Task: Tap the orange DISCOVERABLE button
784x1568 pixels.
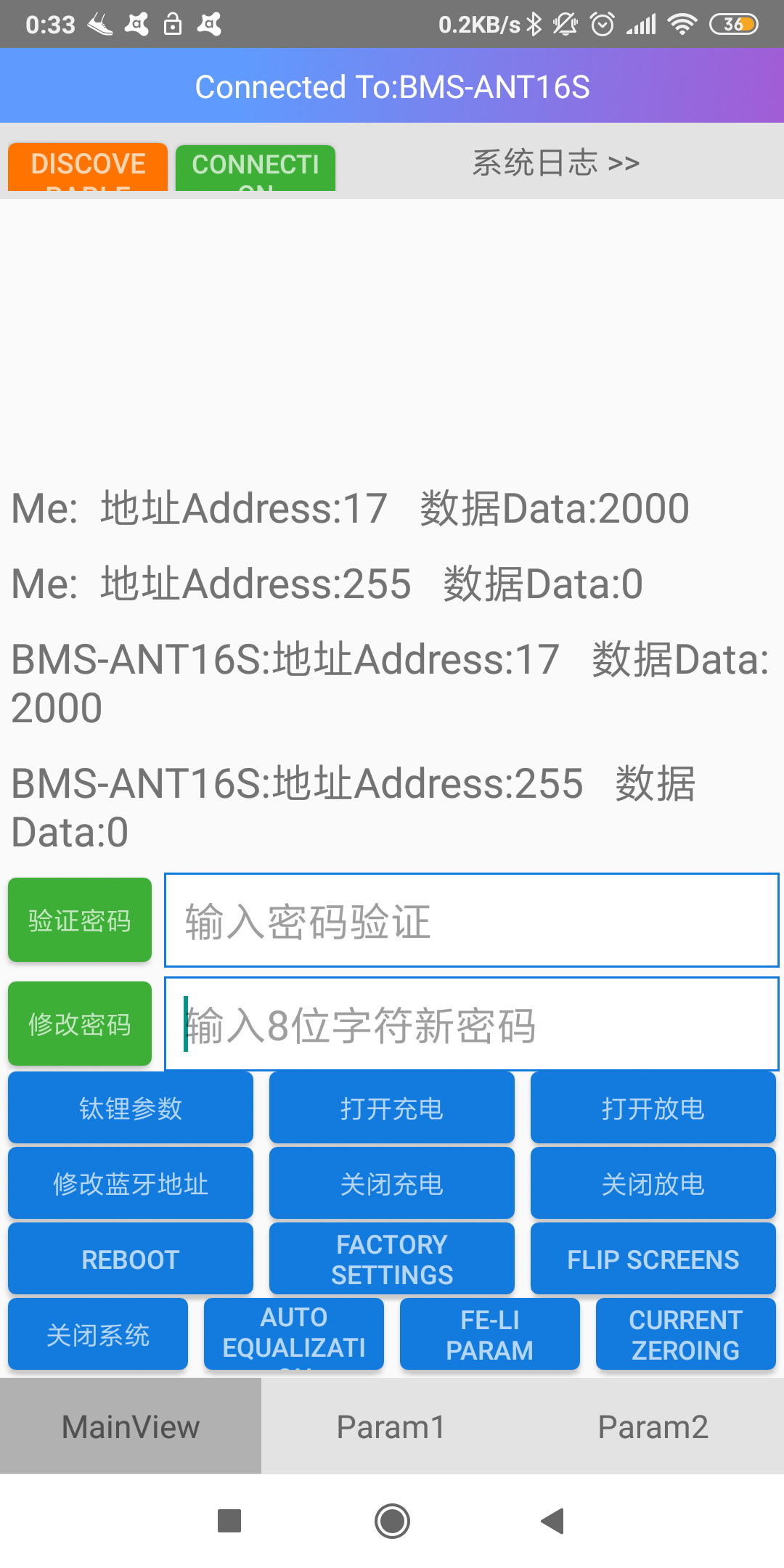Action: [x=88, y=167]
